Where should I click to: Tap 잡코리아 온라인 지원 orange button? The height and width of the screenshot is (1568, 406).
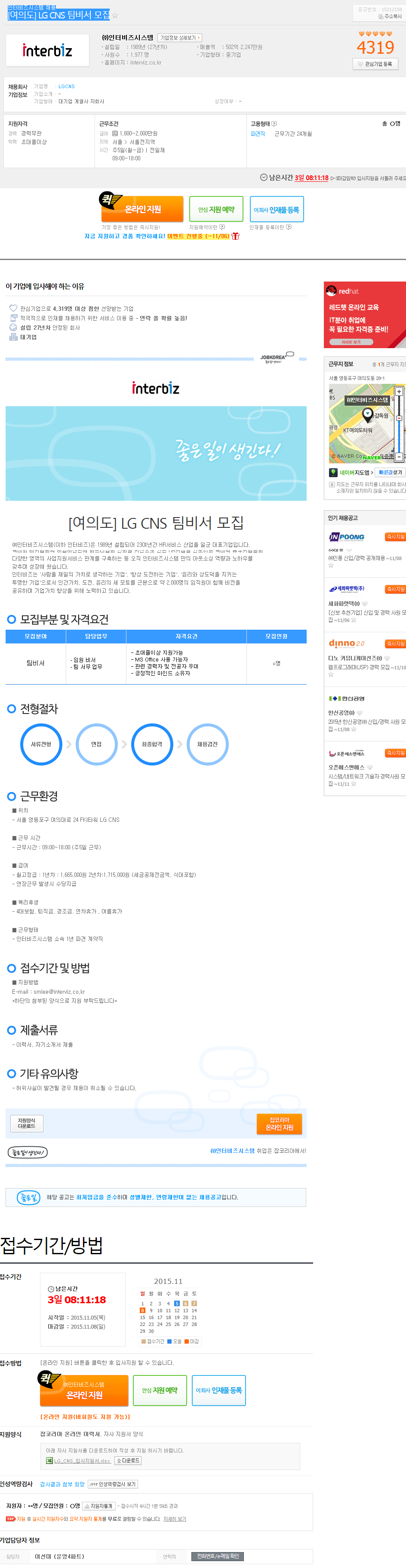click(280, 1124)
